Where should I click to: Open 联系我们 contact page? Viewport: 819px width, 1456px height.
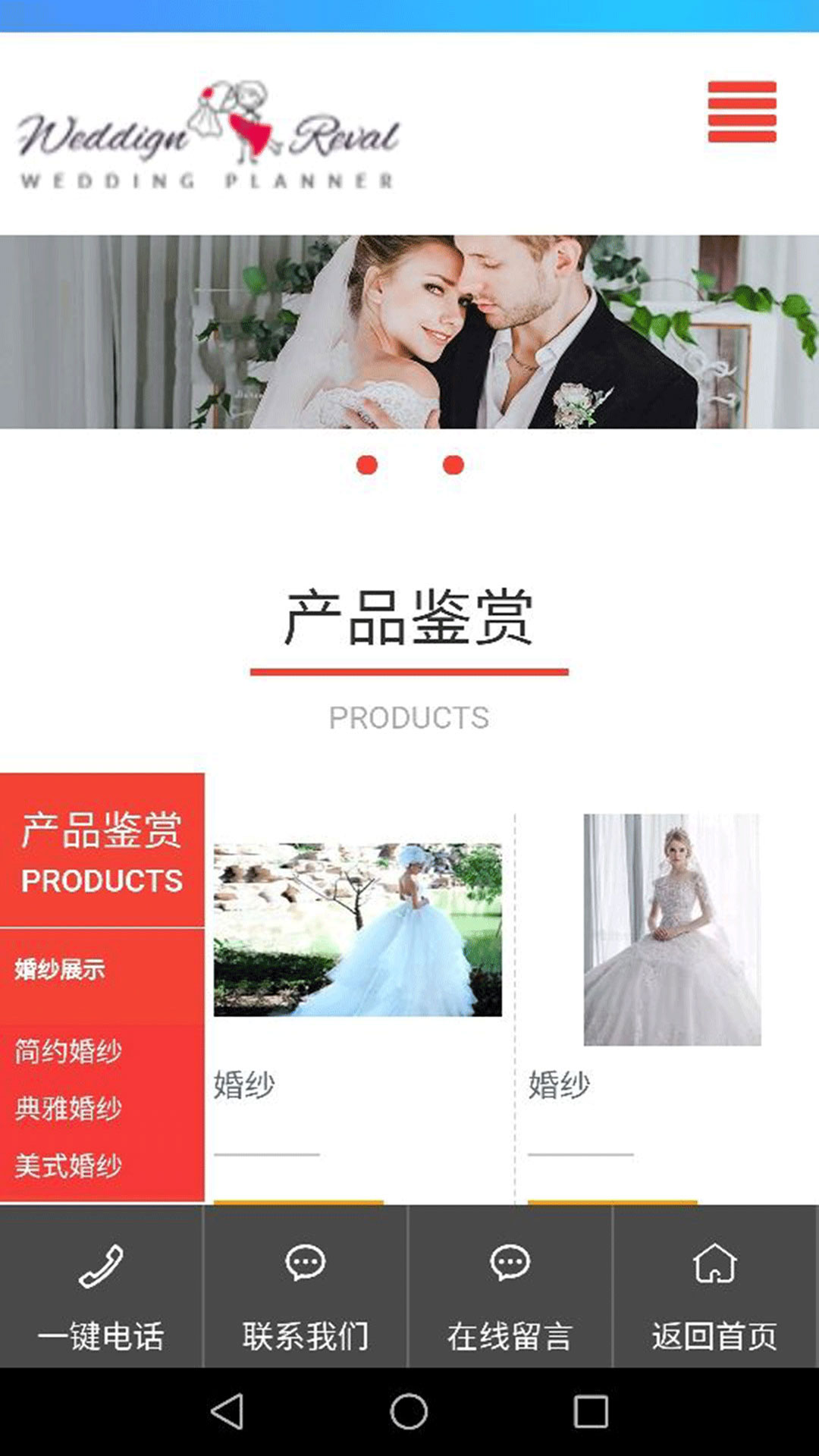click(306, 1287)
